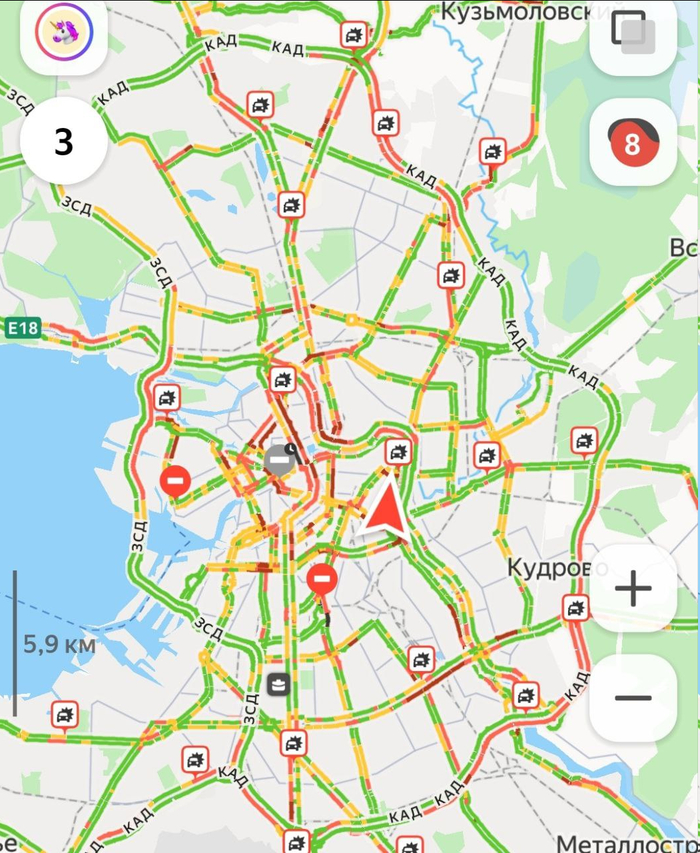This screenshot has width=700, height=853.
Task: Zoom out with the minus button
Action: pyautogui.click(x=633, y=698)
